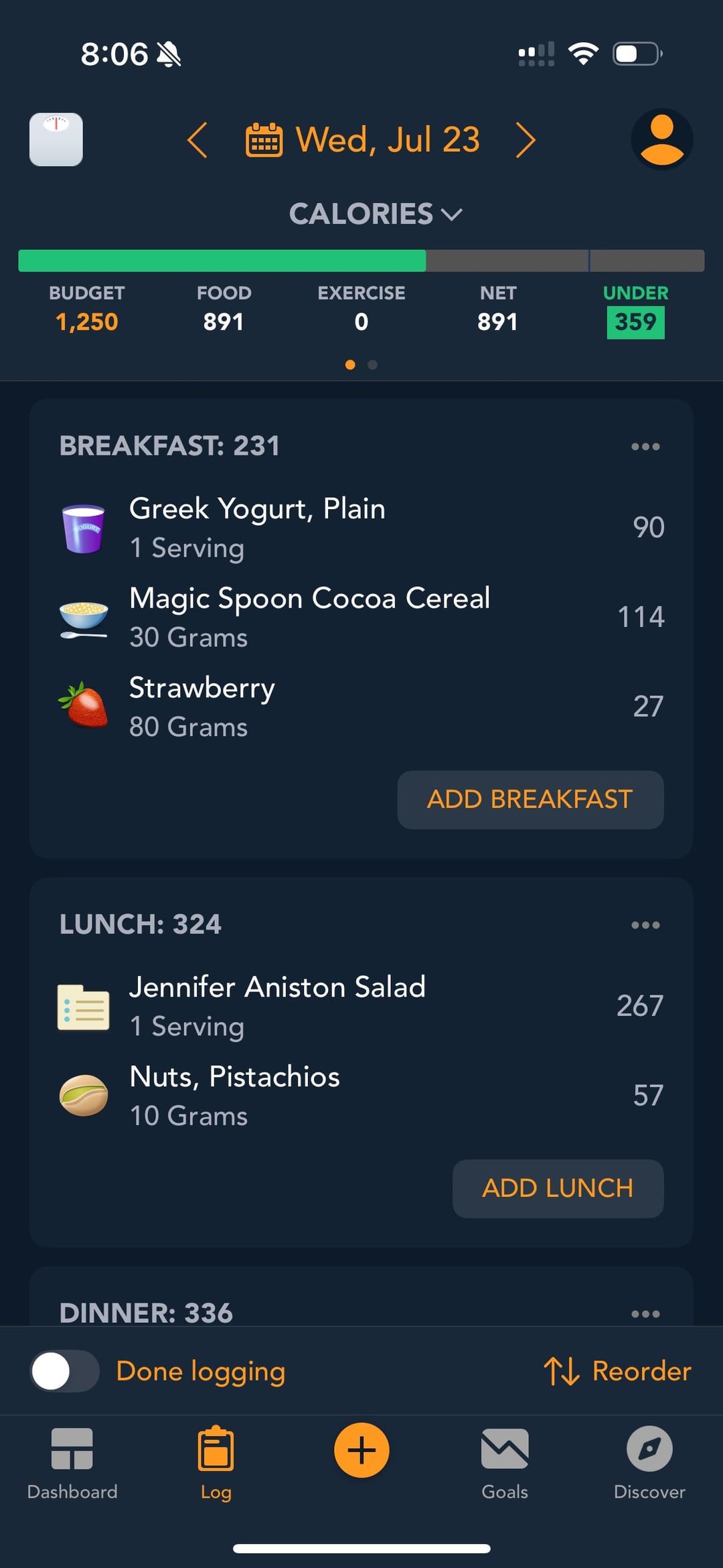The width and height of the screenshot is (723, 1568).
Task: Open Nuts, Pistachios entry
Action: [361, 1096]
